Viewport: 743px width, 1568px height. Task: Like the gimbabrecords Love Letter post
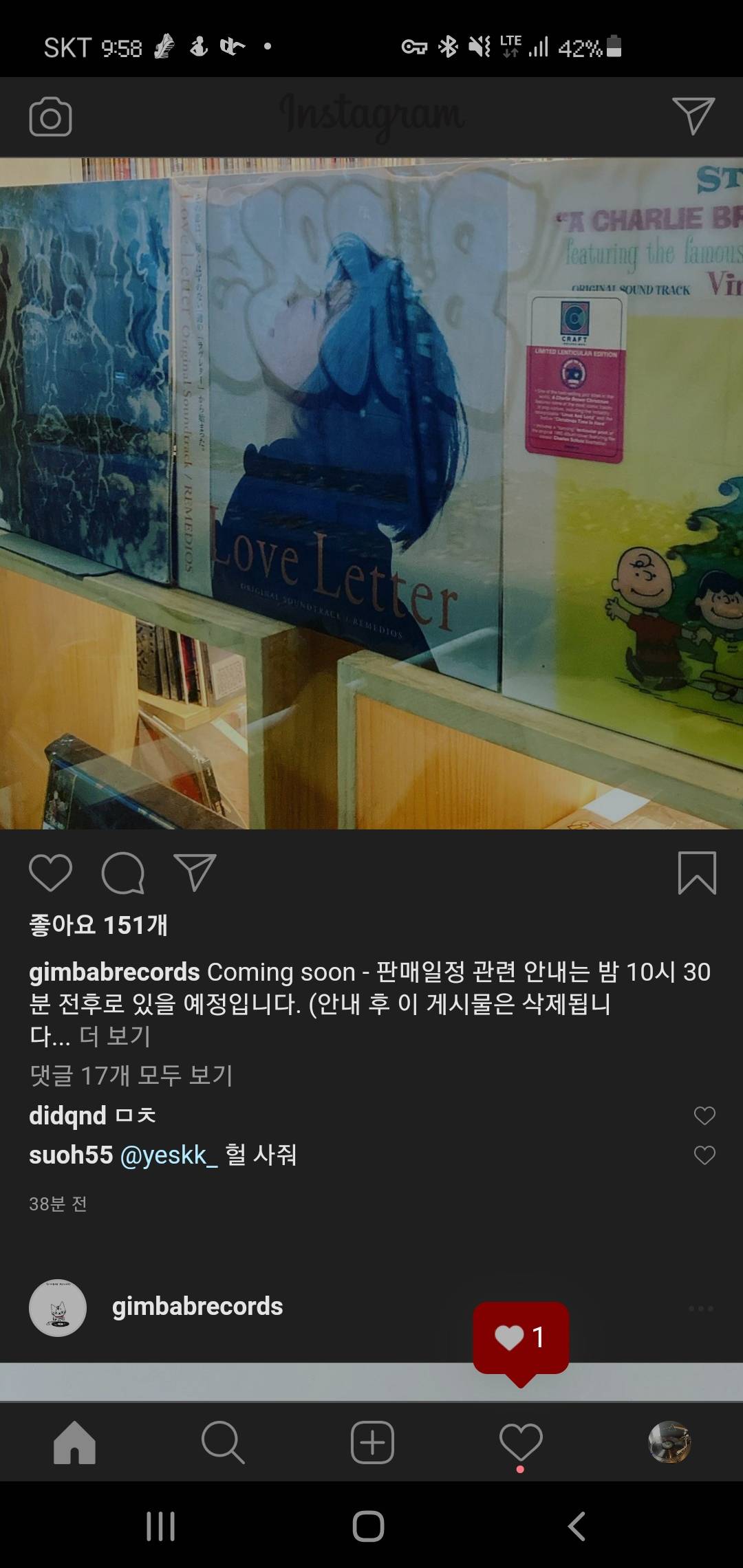point(50,873)
